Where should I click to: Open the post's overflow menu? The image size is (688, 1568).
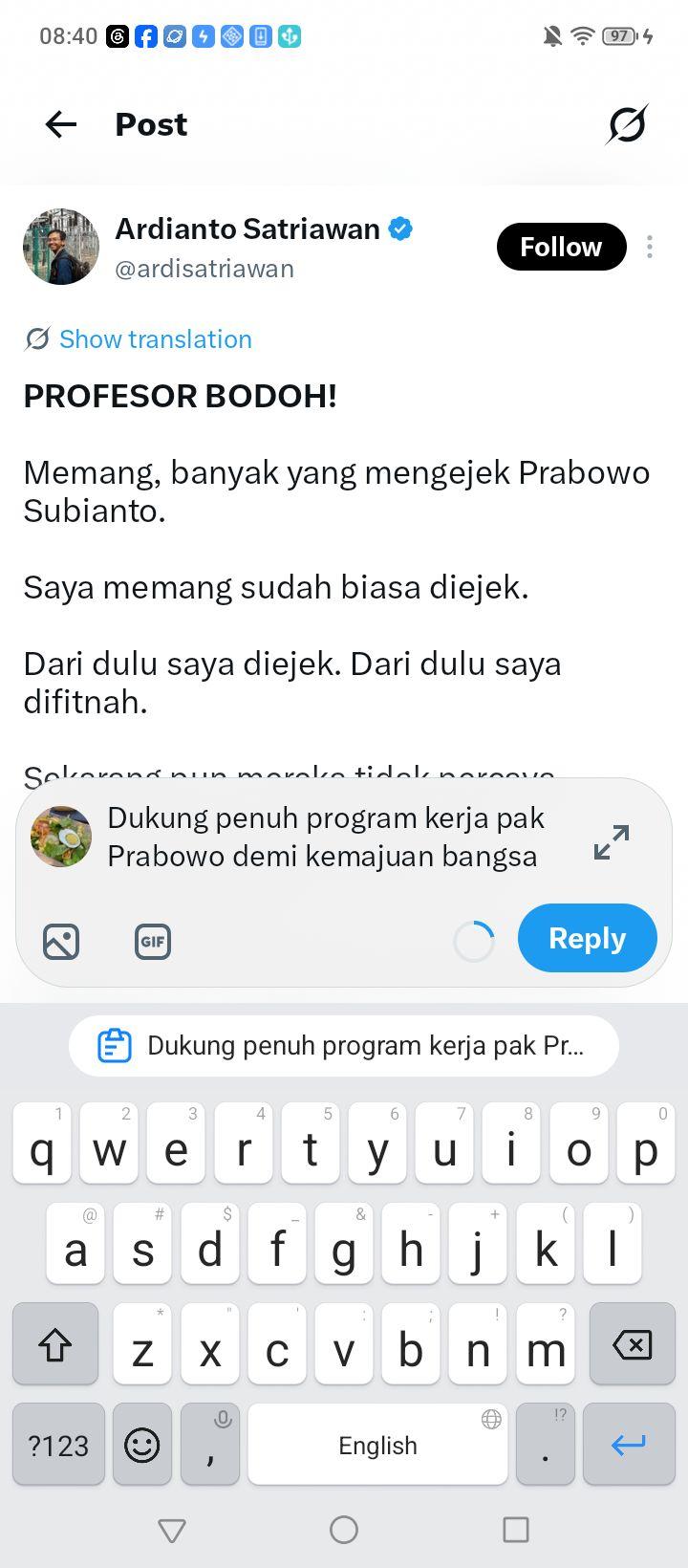pyautogui.click(x=650, y=247)
